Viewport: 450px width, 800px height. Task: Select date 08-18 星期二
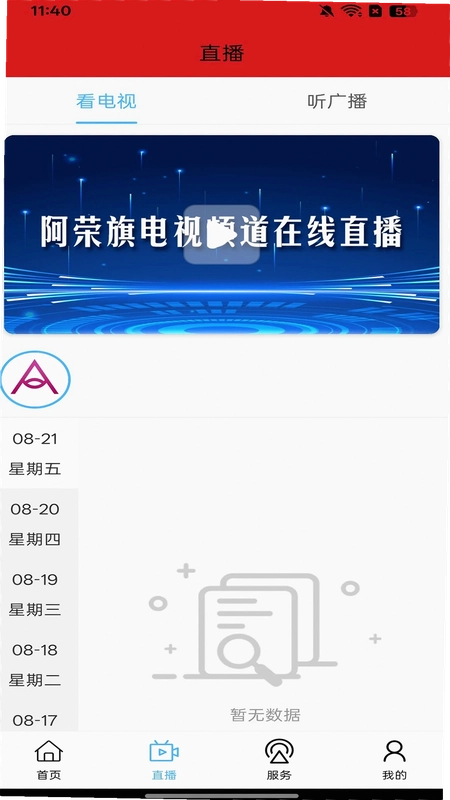35,665
